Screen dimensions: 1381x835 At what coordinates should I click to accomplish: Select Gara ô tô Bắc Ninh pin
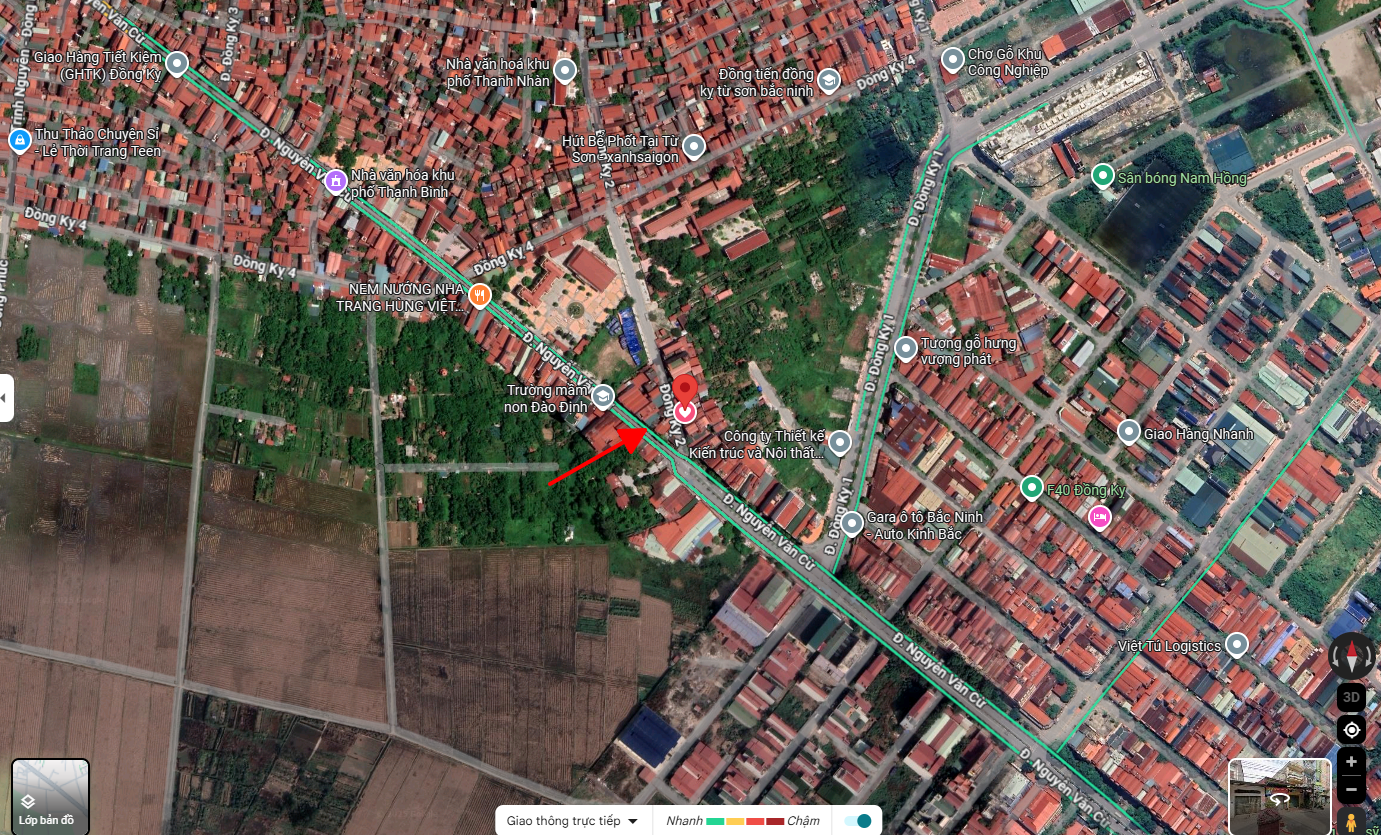point(852,524)
